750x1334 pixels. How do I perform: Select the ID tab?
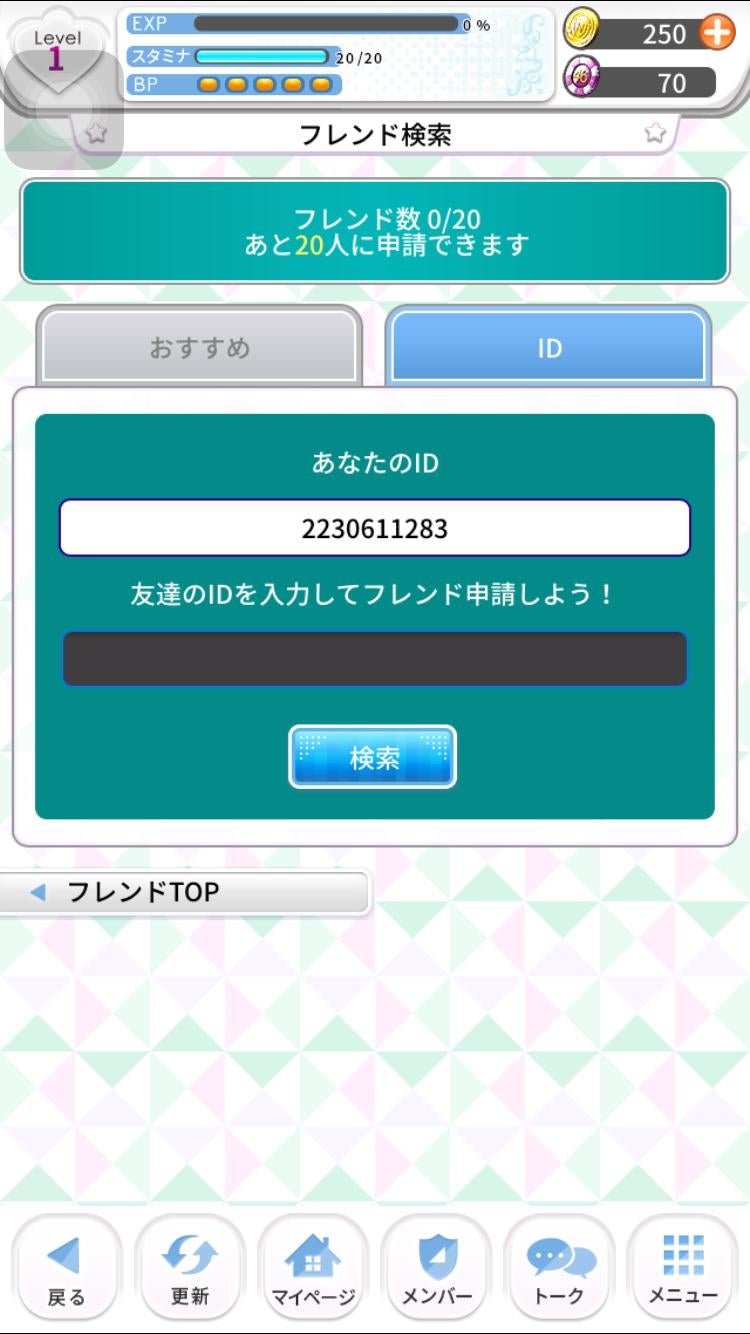pos(549,347)
